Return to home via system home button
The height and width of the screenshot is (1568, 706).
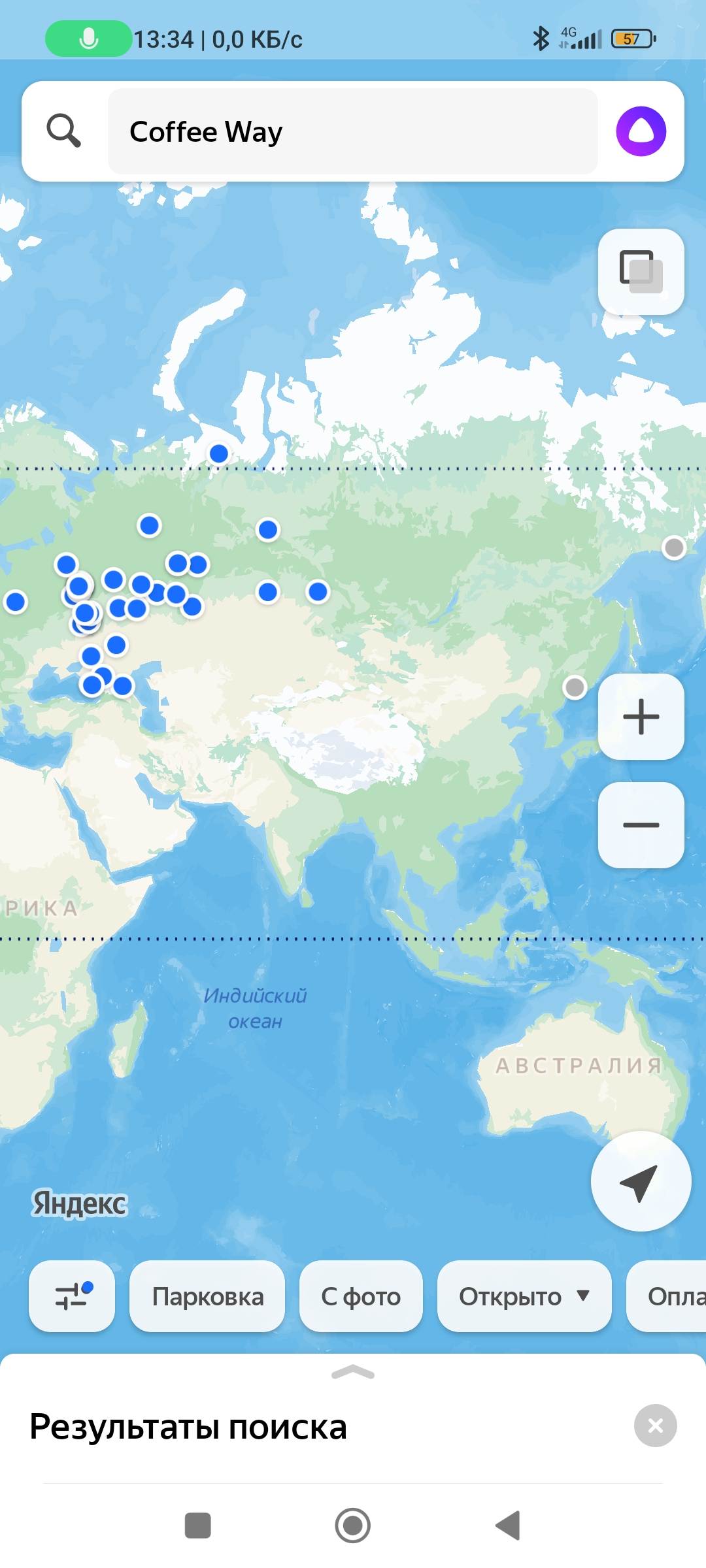(x=353, y=1526)
